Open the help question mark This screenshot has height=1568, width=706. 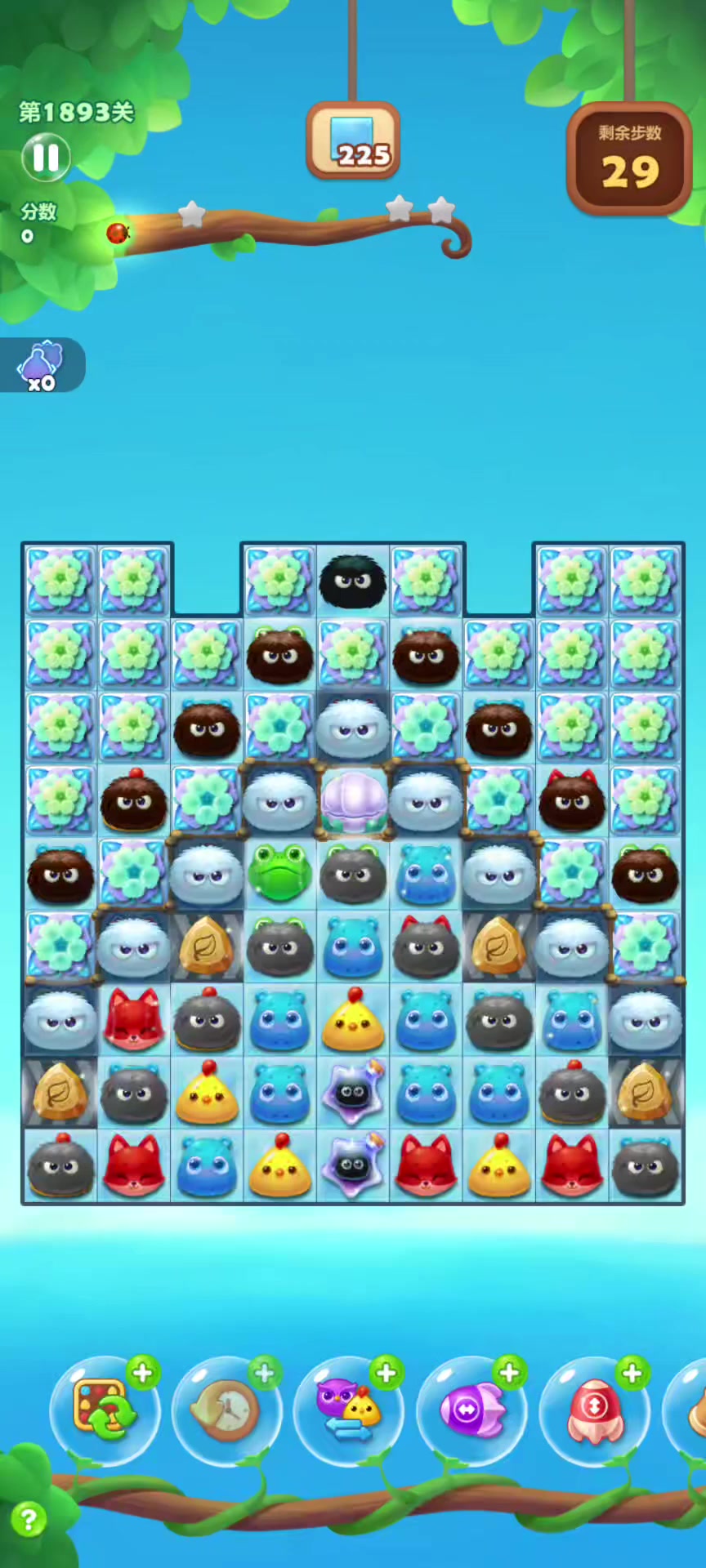(x=29, y=1520)
